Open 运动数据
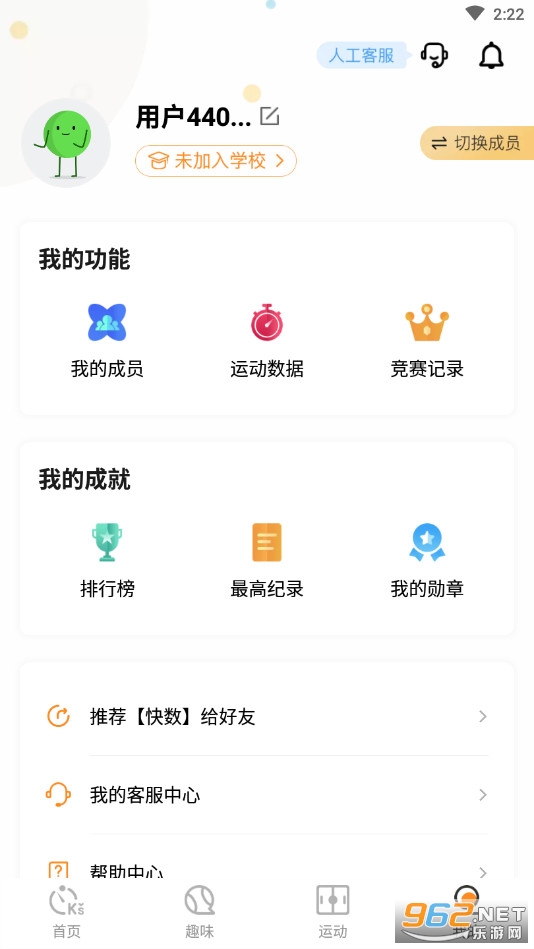 (267, 341)
